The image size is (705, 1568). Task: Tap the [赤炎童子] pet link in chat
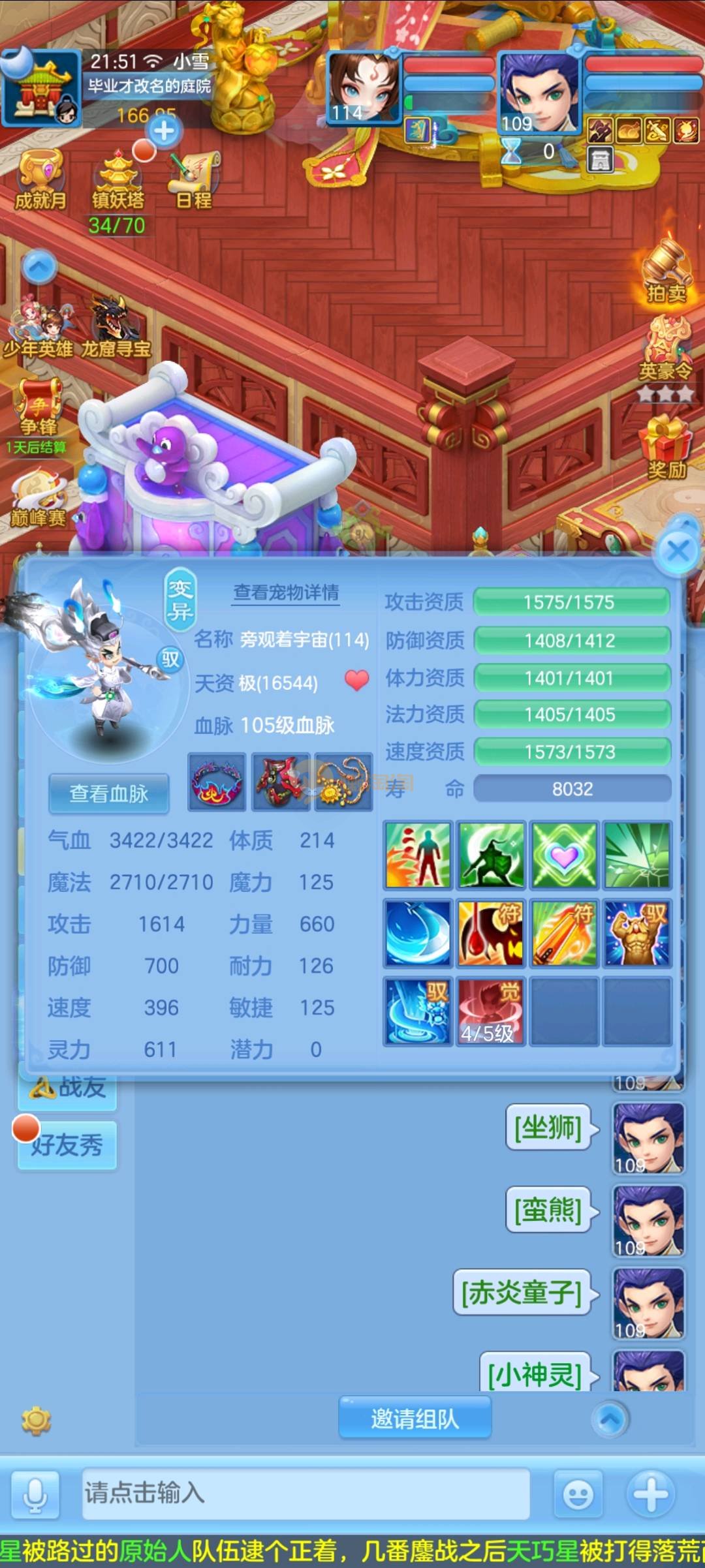[x=522, y=1292]
